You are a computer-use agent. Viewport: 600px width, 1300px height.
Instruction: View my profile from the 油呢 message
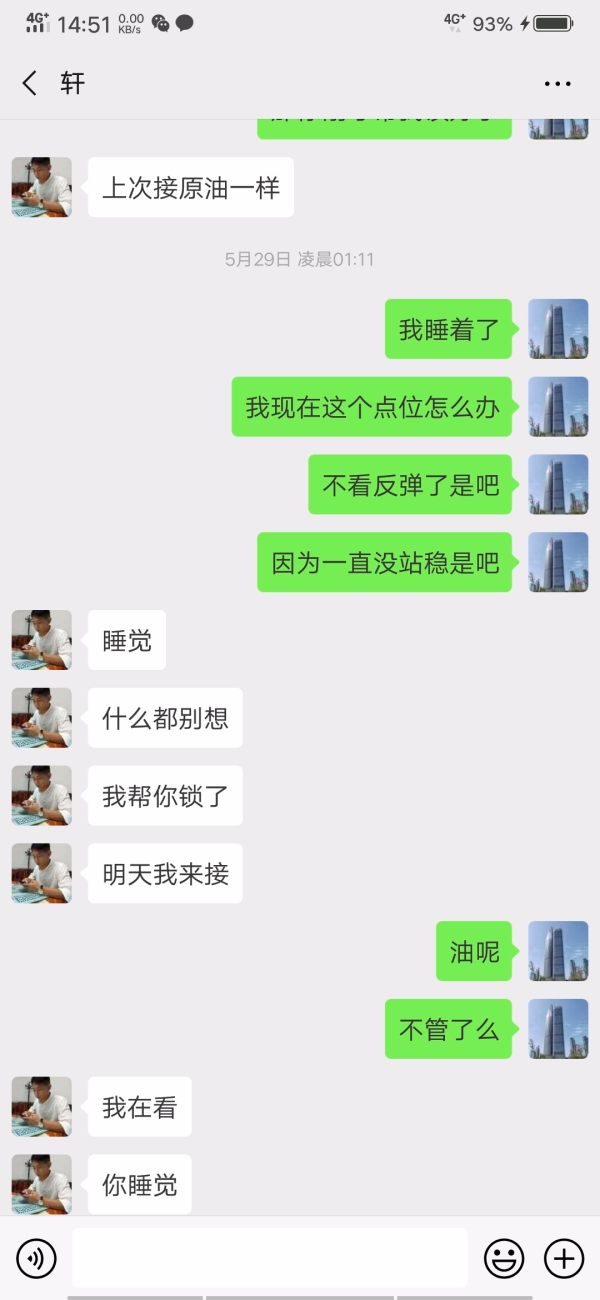pyautogui.click(x=558, y=951)
